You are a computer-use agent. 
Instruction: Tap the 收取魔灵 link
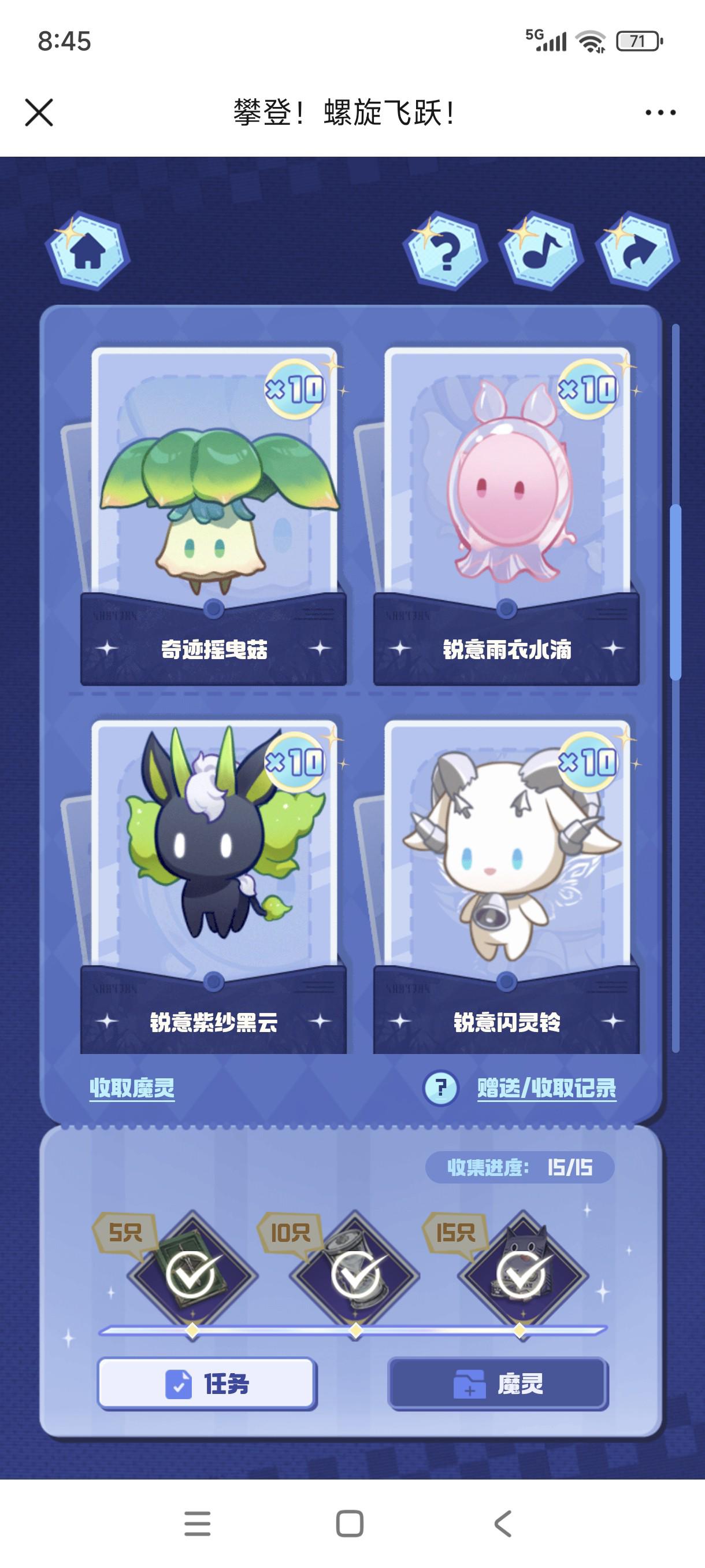point(132,1088)
